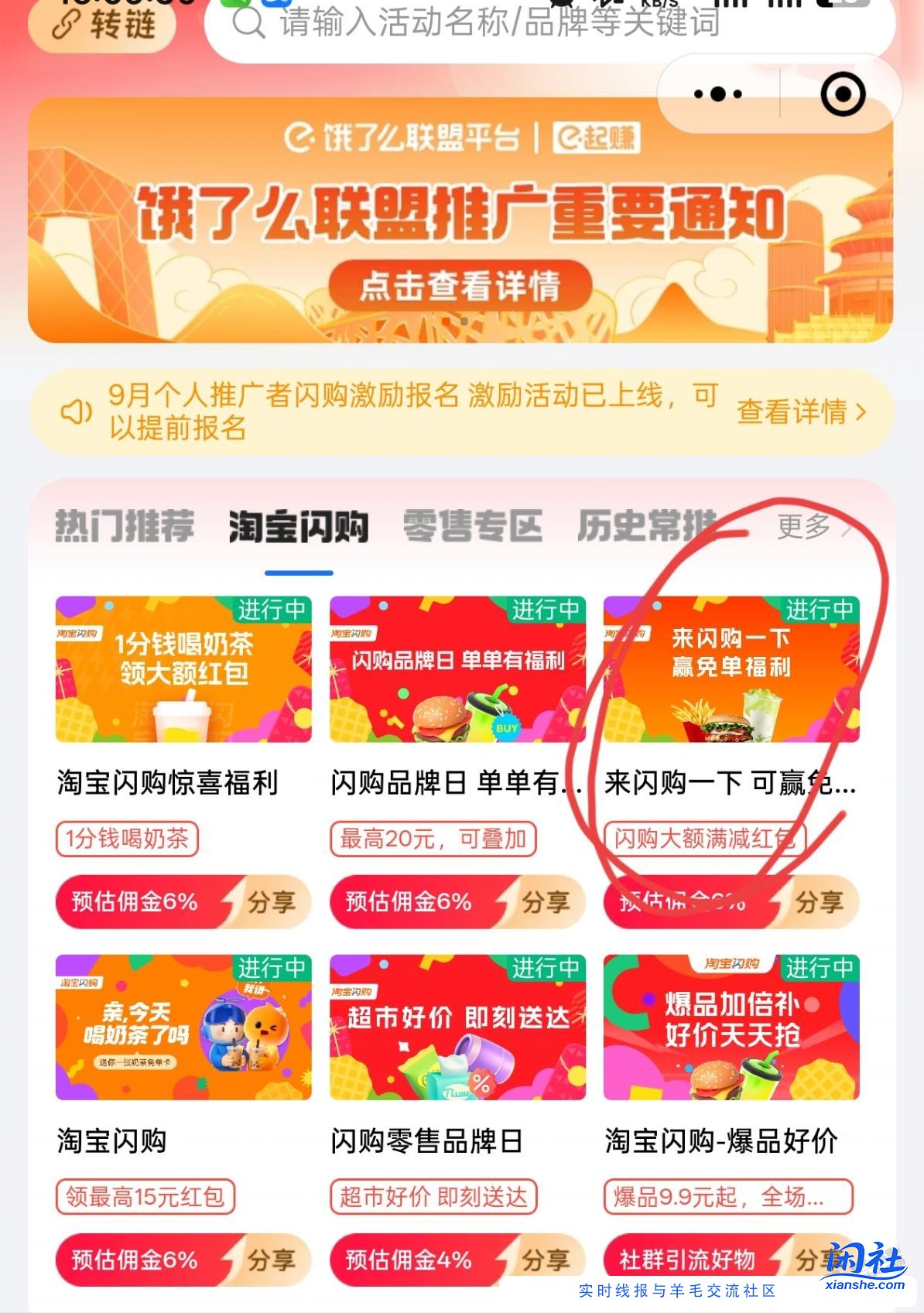Image resolution: width=924 pixels, height=1313 pixels.
Task: Share the 淘宝闪购惊喜福利 activity
Action: coord(272,902)
